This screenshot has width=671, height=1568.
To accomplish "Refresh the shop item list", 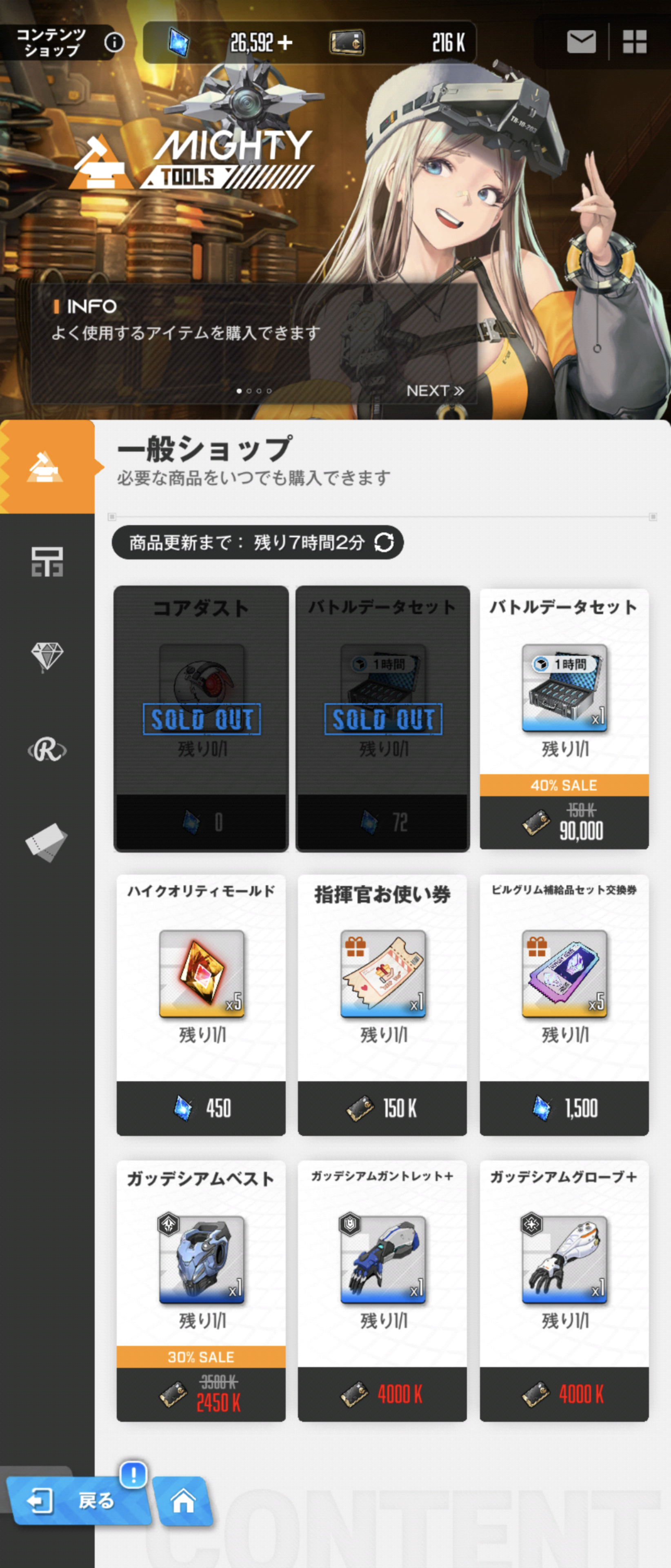I will (384, 542).
